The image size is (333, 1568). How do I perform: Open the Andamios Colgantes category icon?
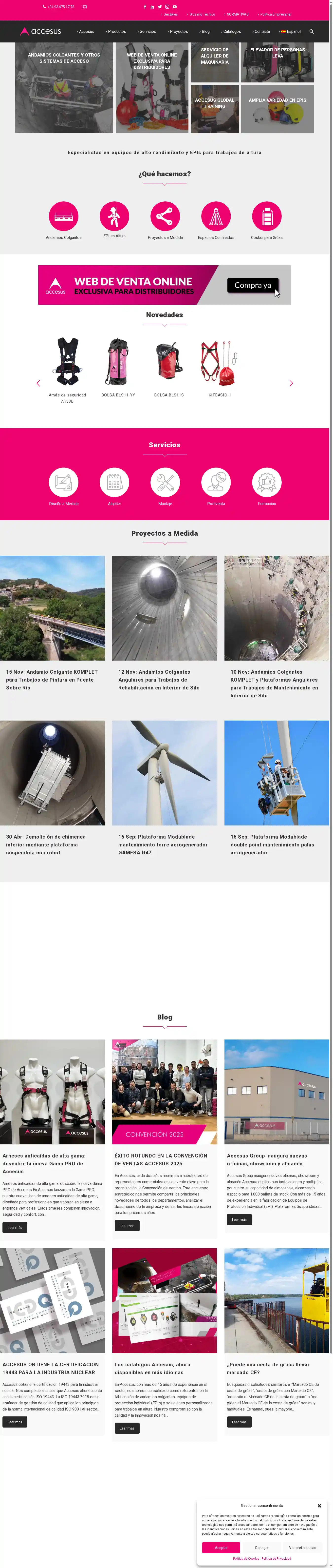[63, 216]
